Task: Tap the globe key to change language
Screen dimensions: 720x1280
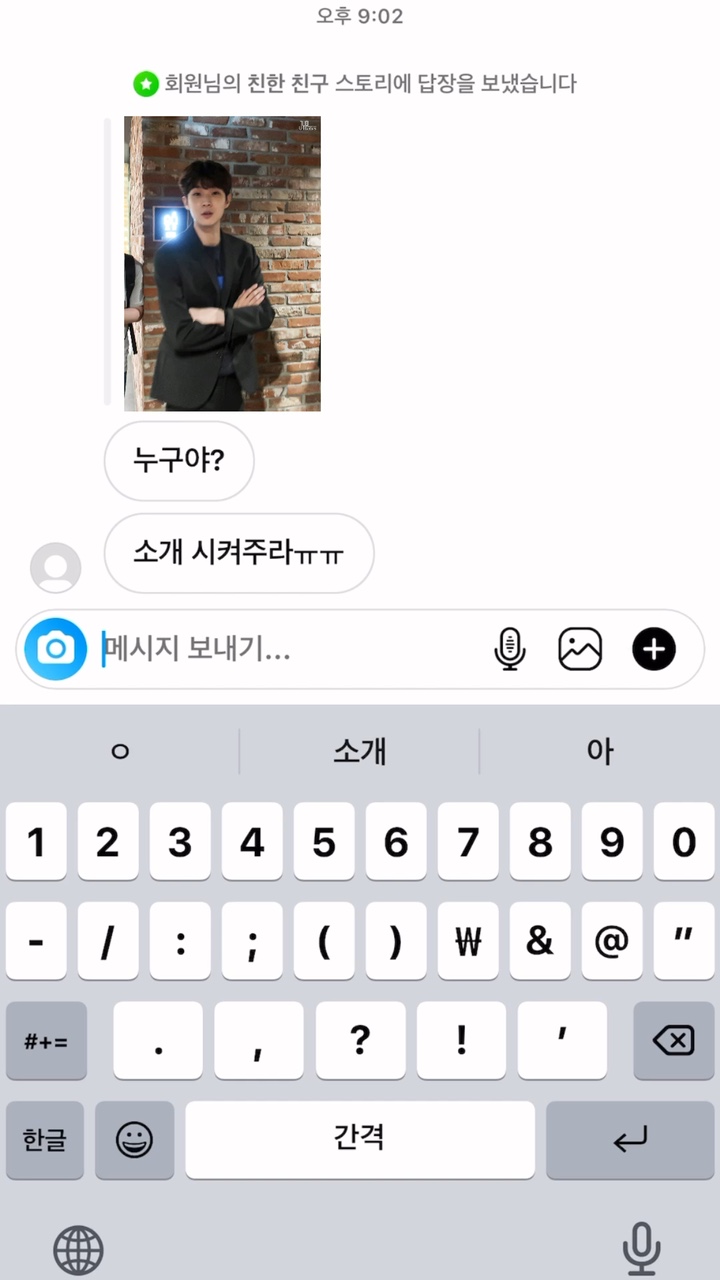Action: pos(78,1250)
